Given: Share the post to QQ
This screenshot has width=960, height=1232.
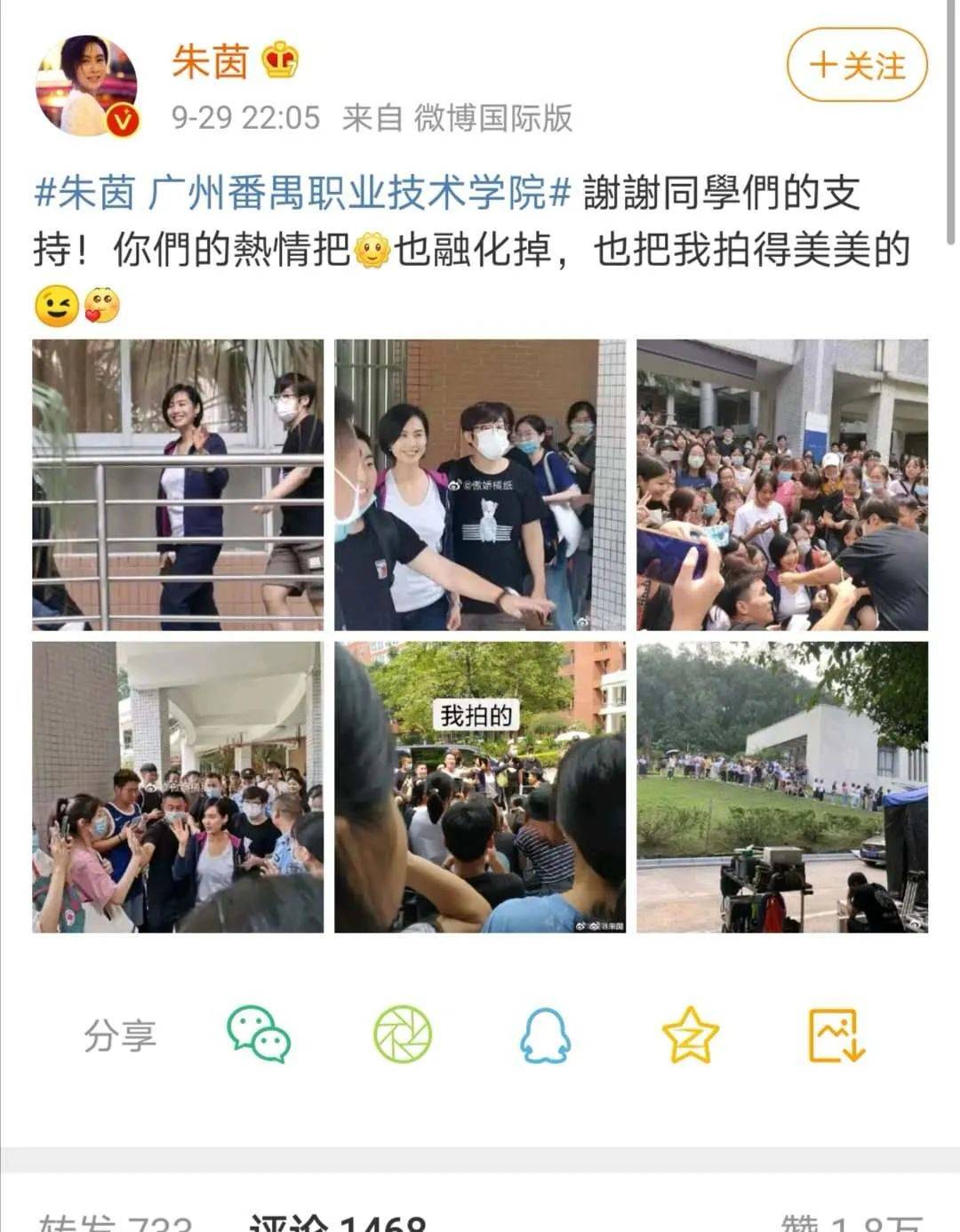Looking at the screenshot, I should click(545, 1034).
